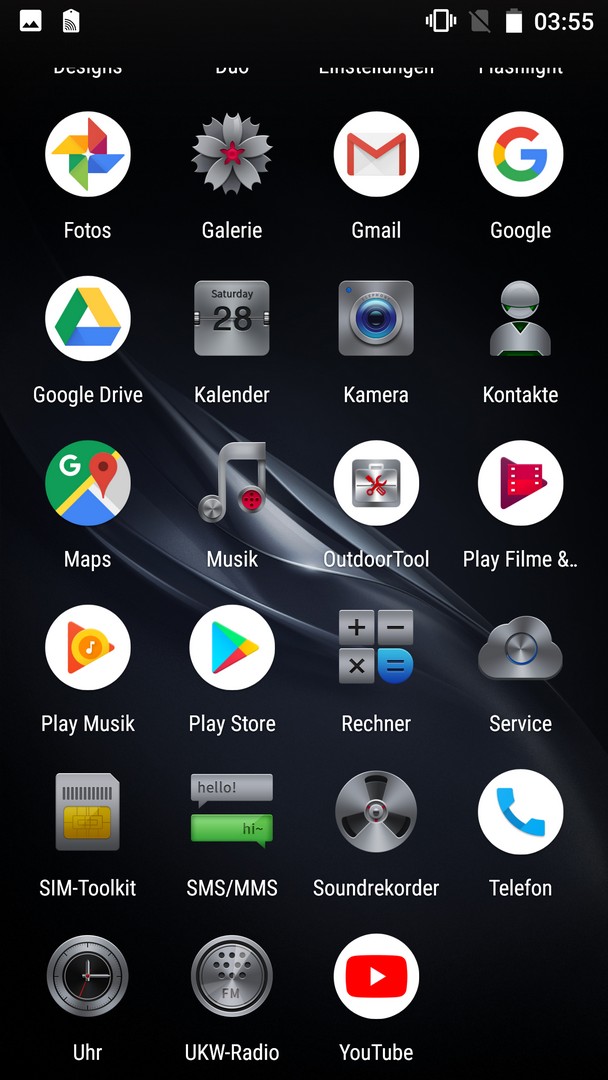
Task: Open the Telefon dialer
Action: point(520,812)
